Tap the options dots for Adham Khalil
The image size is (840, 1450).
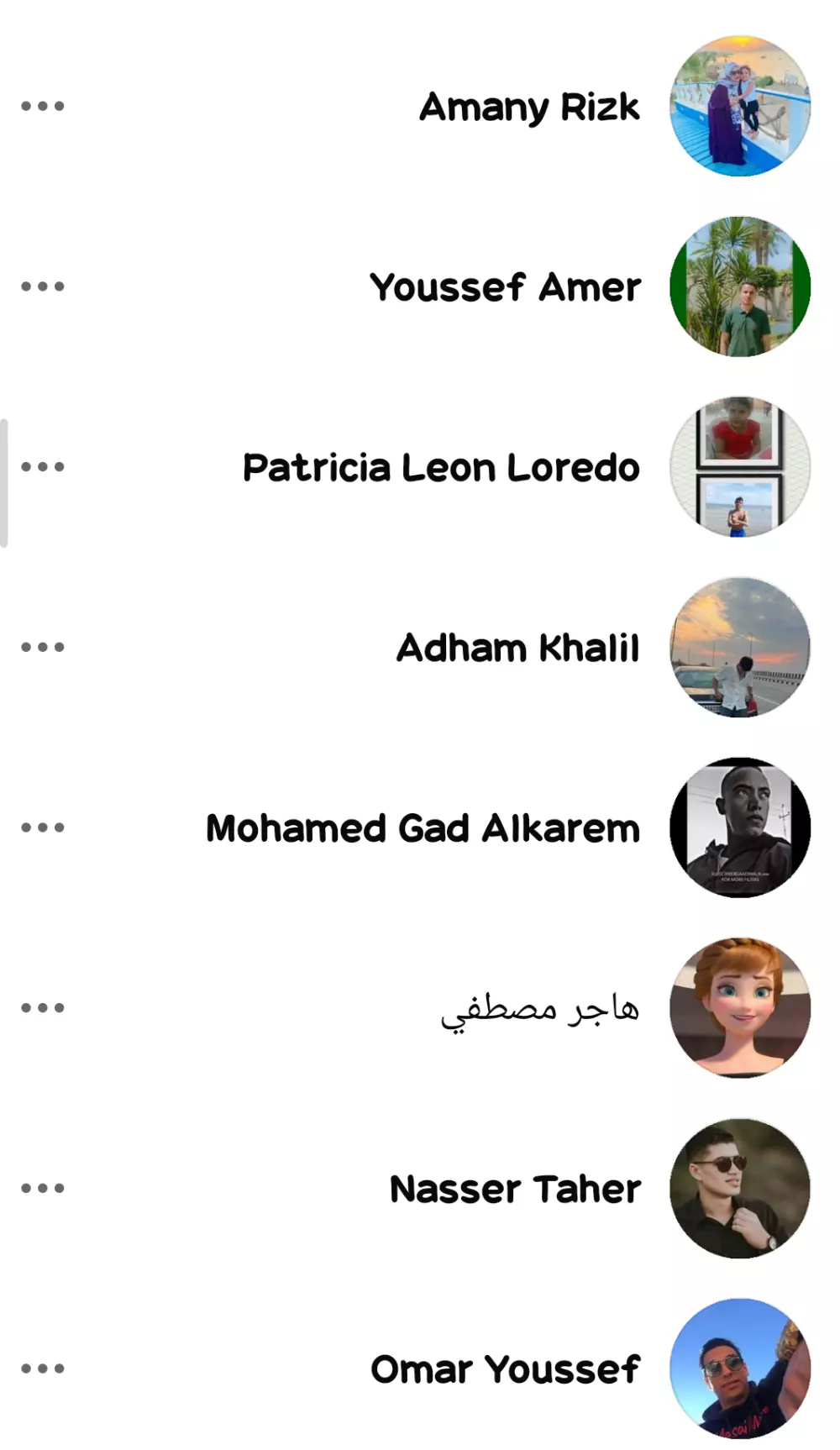43,647
